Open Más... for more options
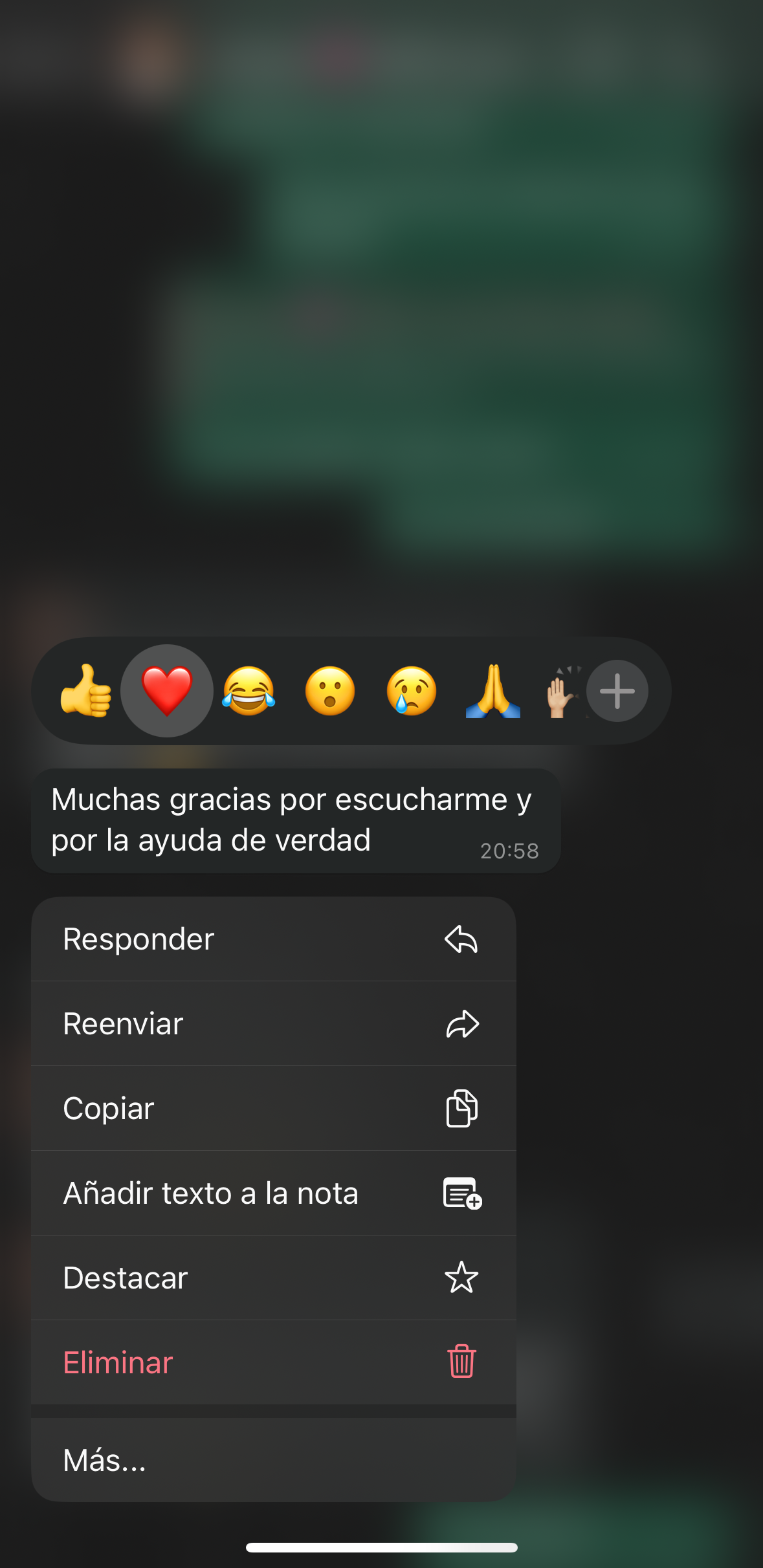The image size is (763, 1568). coord(273,1460)
